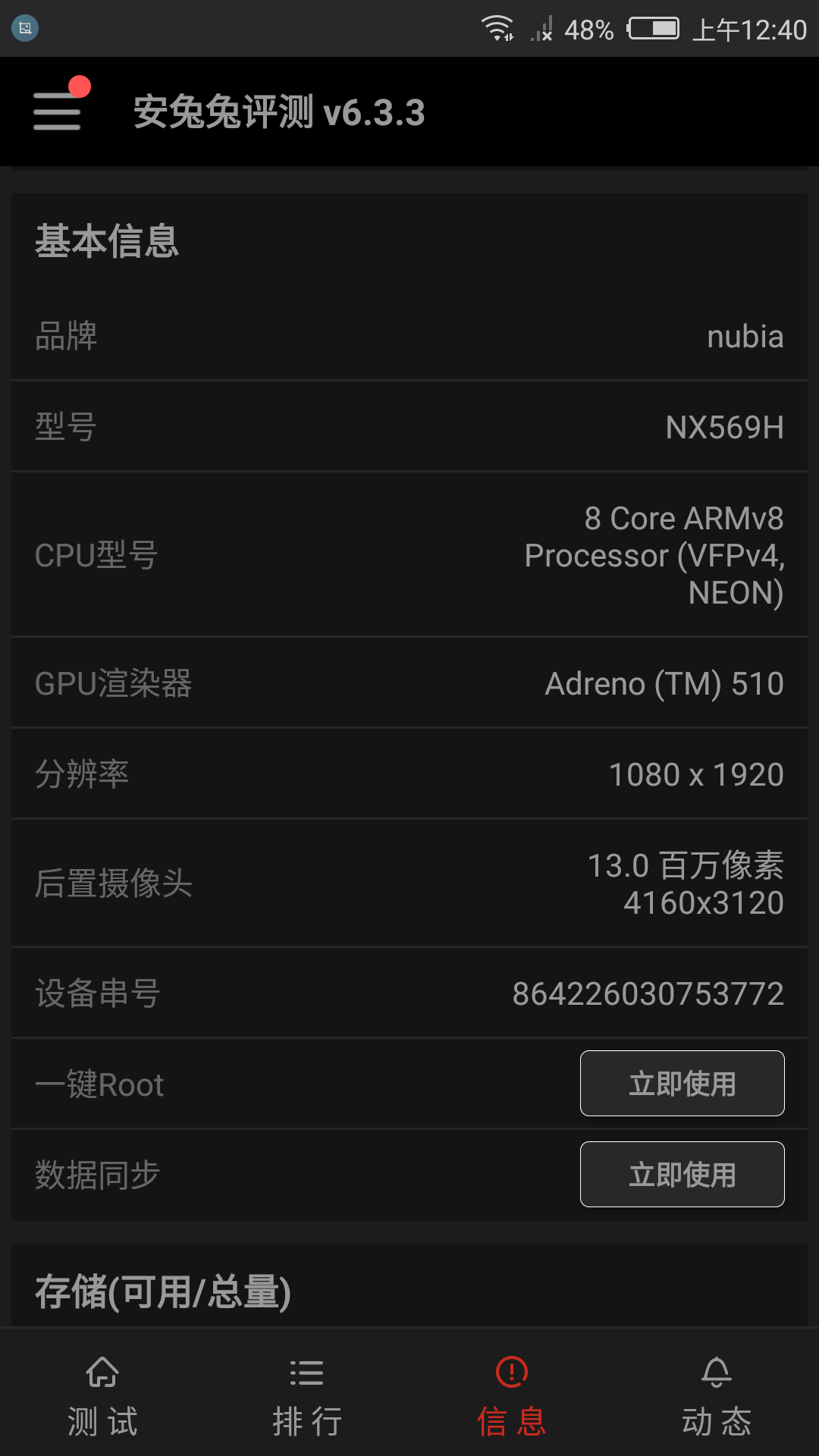The image size is (819, 1456).
Task: Open the hamburger drawer menu
Action: pyautogui.click(x=58, y=111)
